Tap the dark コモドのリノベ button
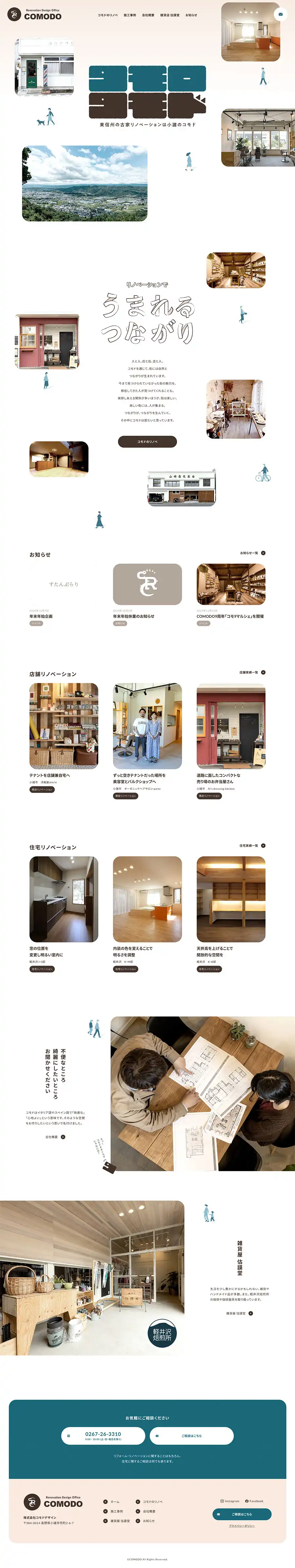This screenshot has height=1568, width=295. click(147, 441)
